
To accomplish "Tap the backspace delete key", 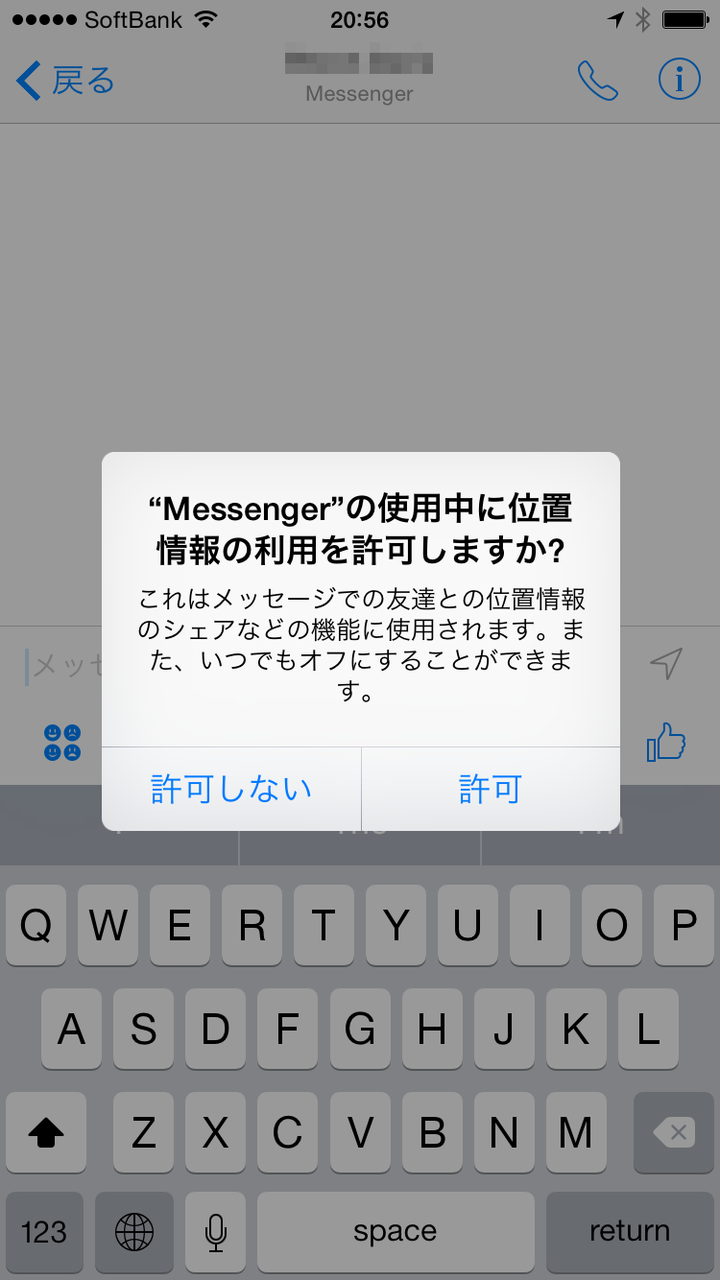I will click(x=674, y=1132).
